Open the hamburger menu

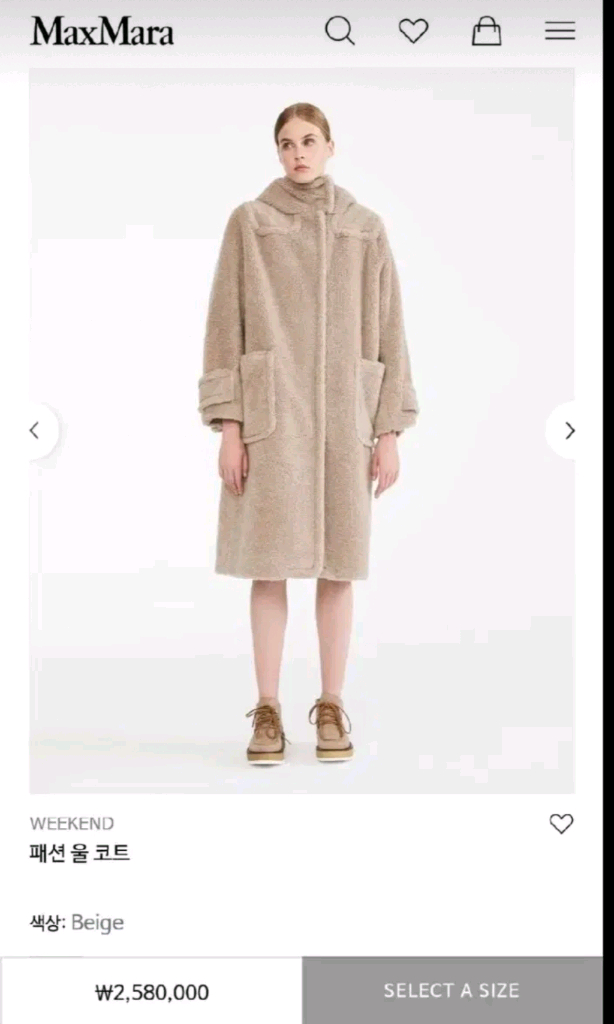click(x=560, y=31)
